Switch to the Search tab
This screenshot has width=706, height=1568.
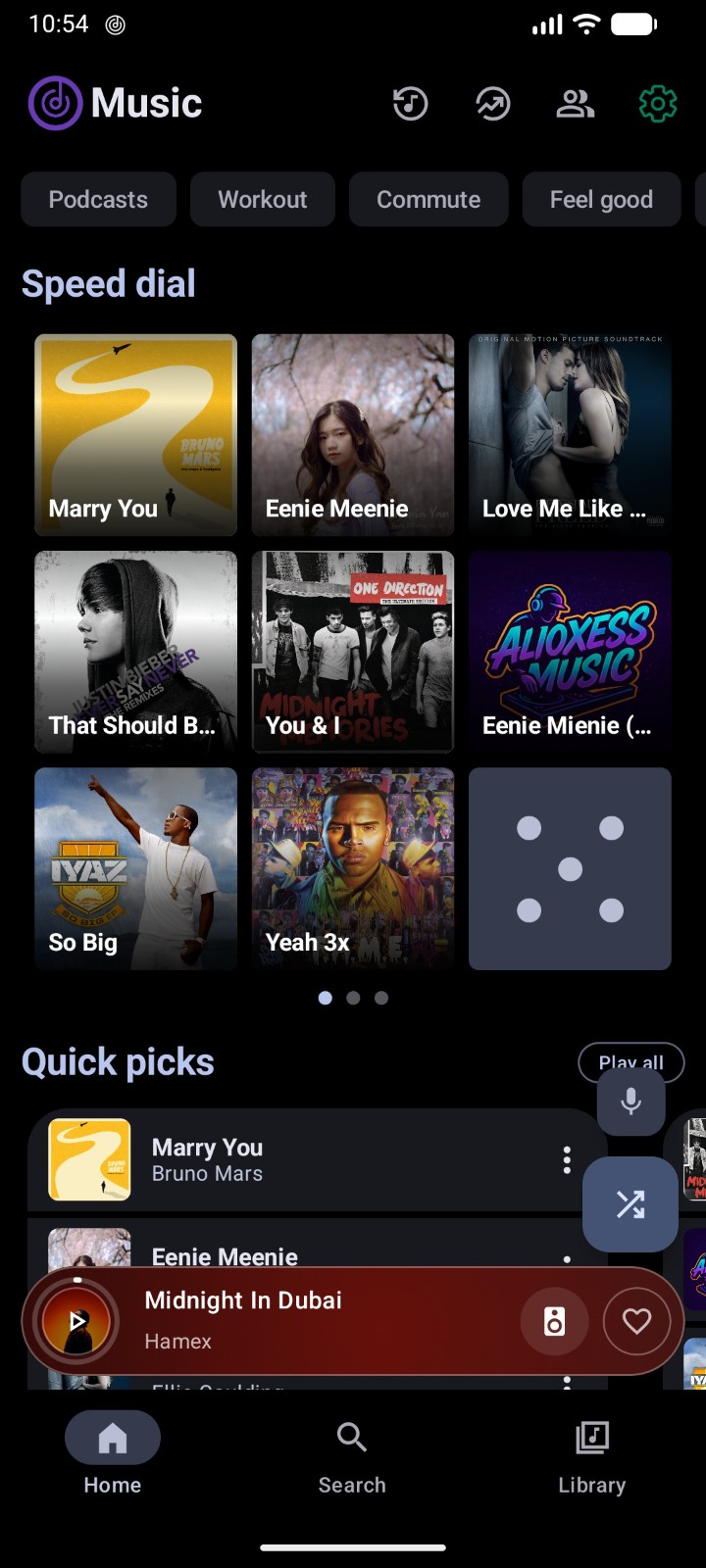(x=352, y=1458)
